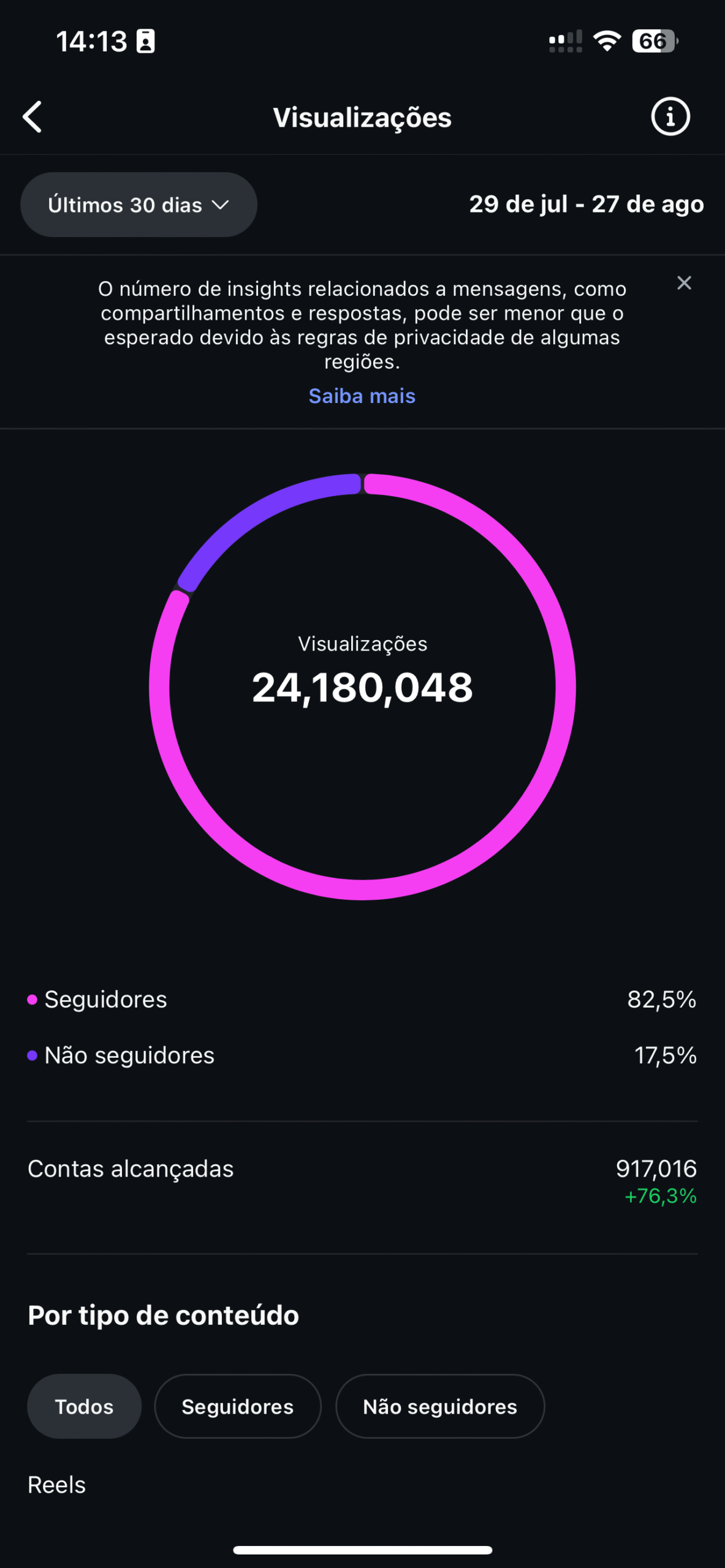The width and height of the screenshot is (725, 1568).
Task: Open the Saiba mais link
Action: coord(362,396)
